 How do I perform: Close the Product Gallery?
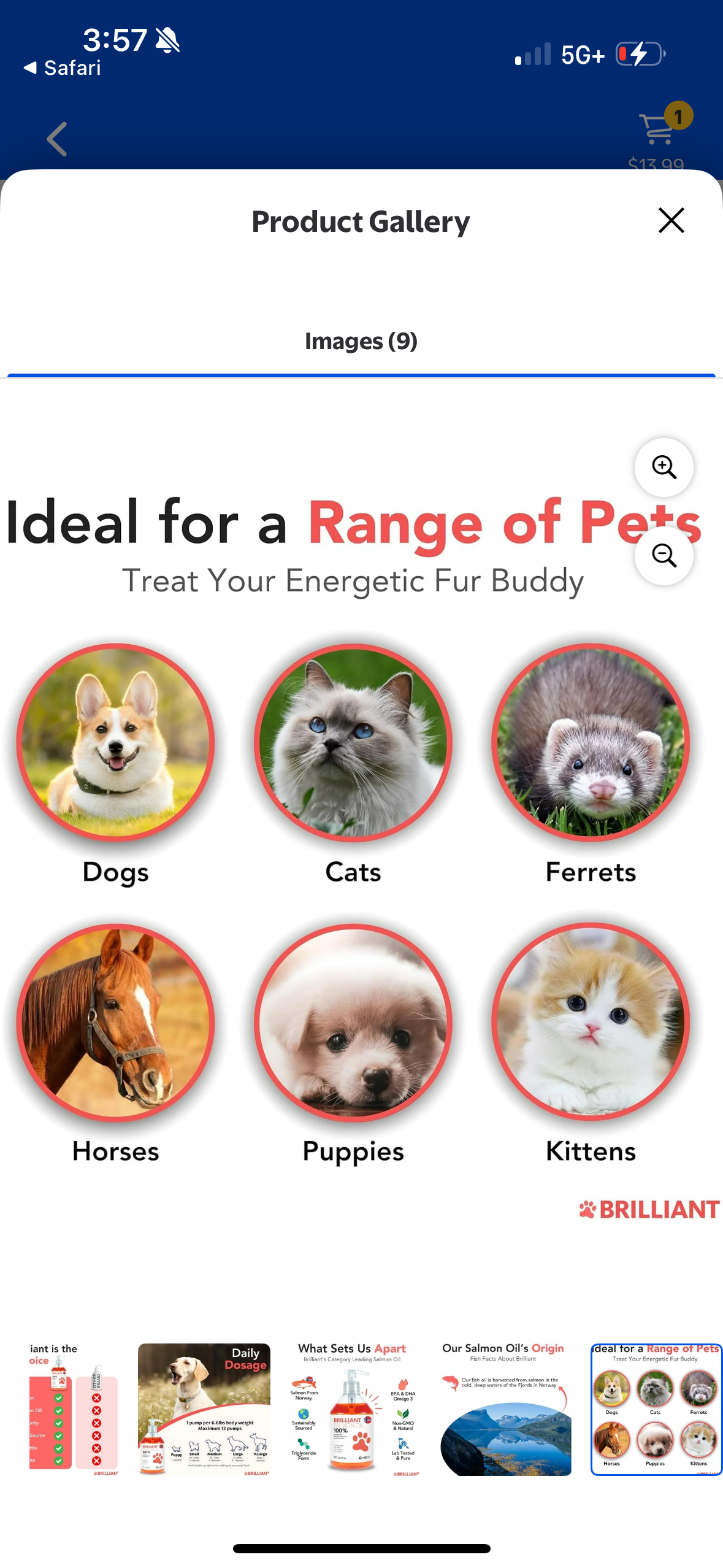point(671,220)
